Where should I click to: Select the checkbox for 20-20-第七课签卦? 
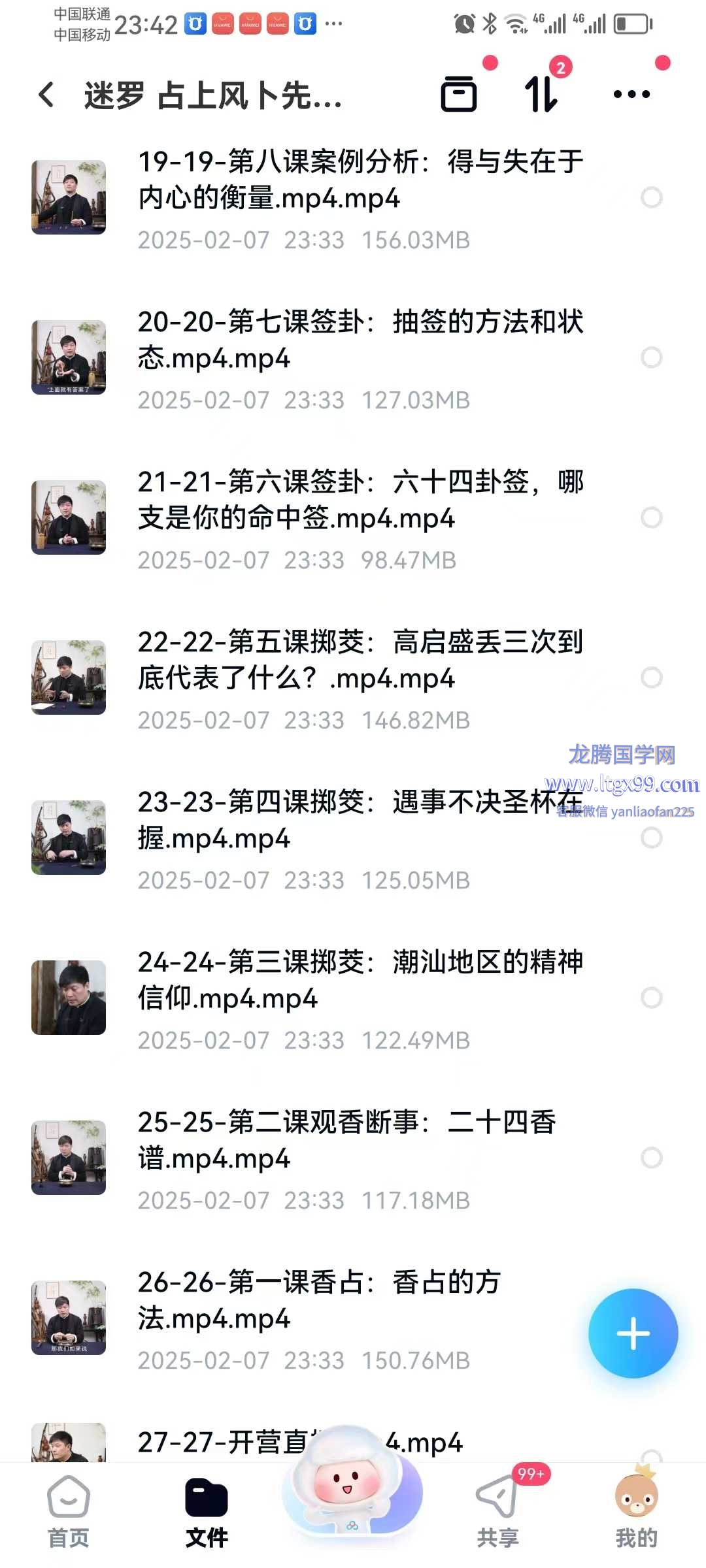652,357
